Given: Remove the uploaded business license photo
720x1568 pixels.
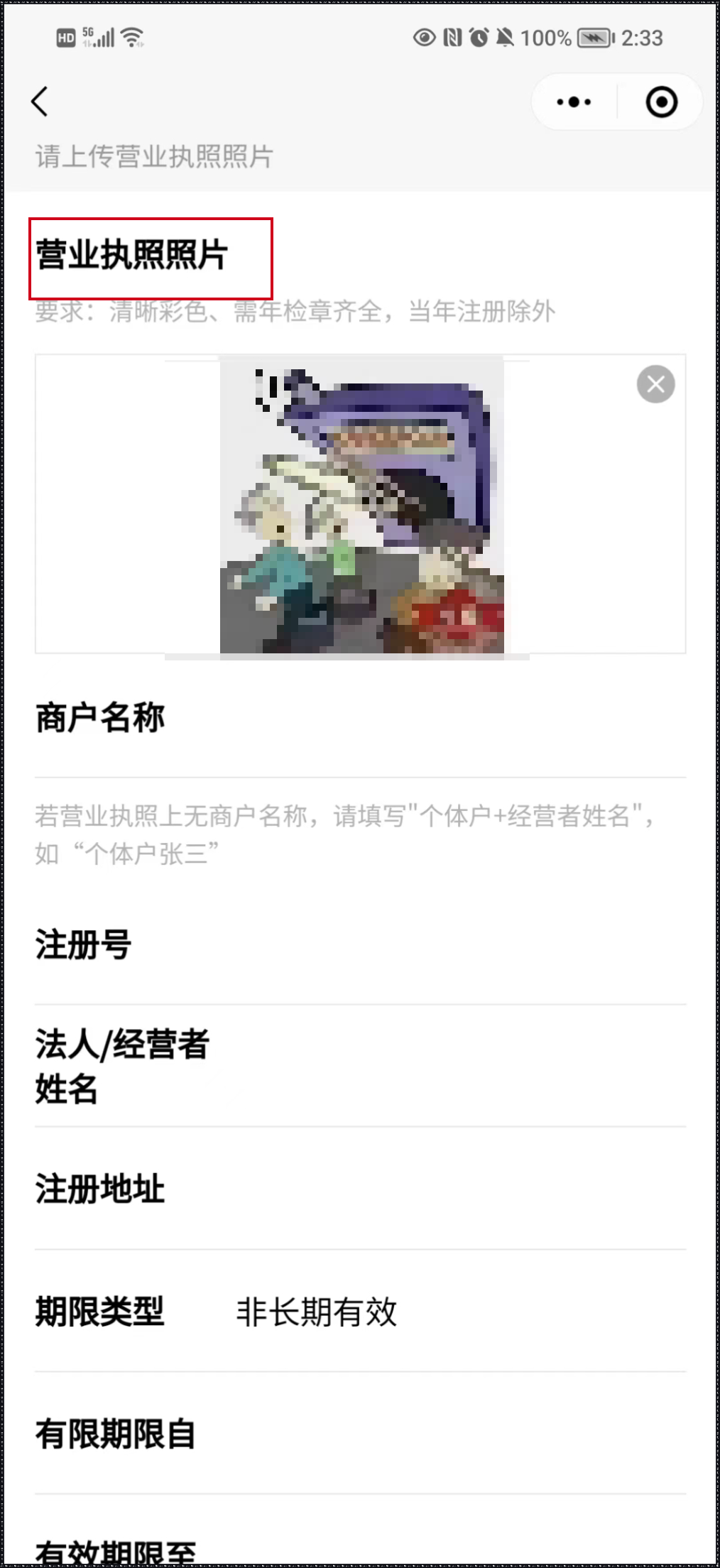Looking at the screenshot, I should 655,383.
